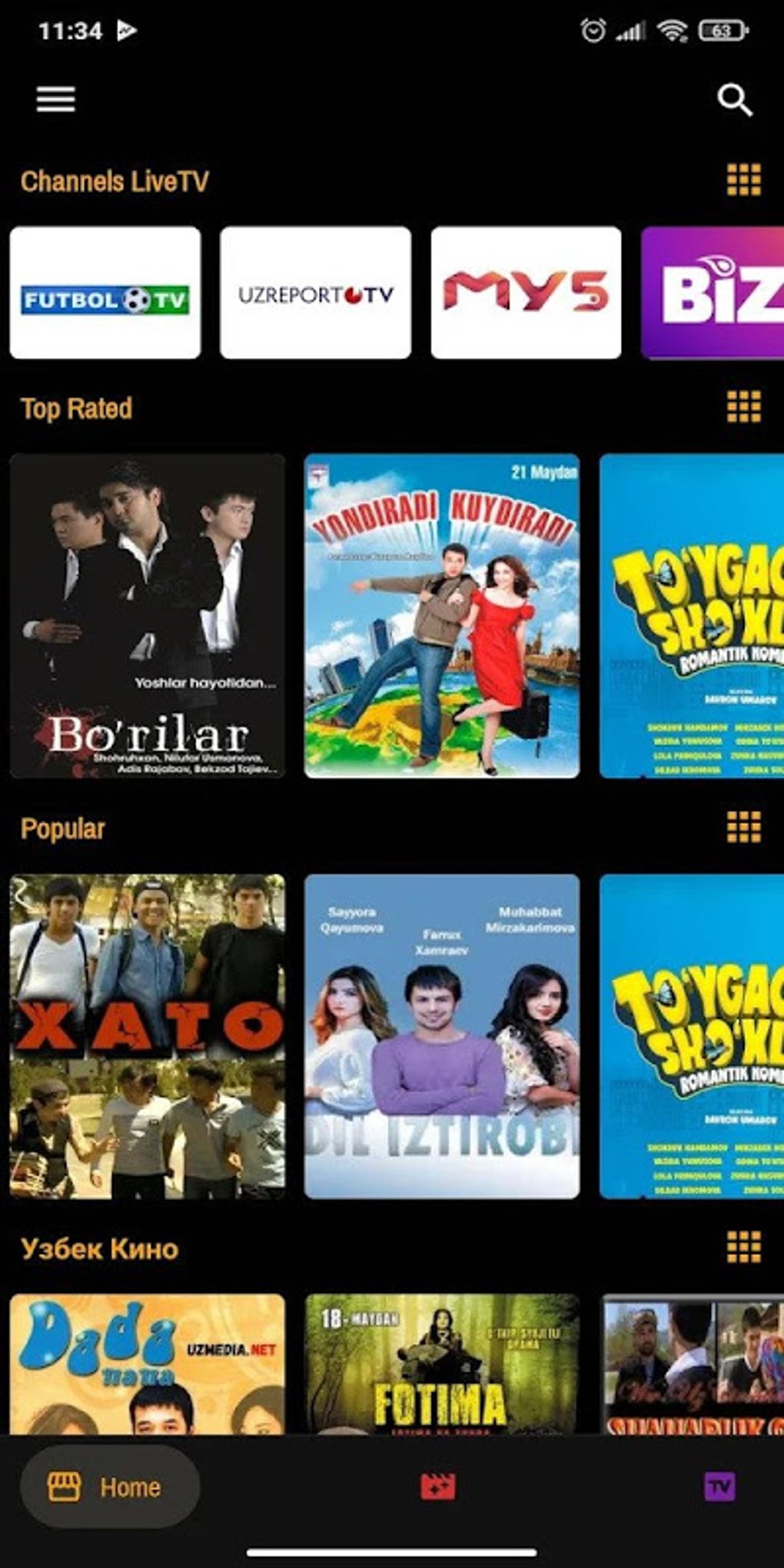Open Uzreport TV channel
The image size is (784, 1568).
point(315,293)
